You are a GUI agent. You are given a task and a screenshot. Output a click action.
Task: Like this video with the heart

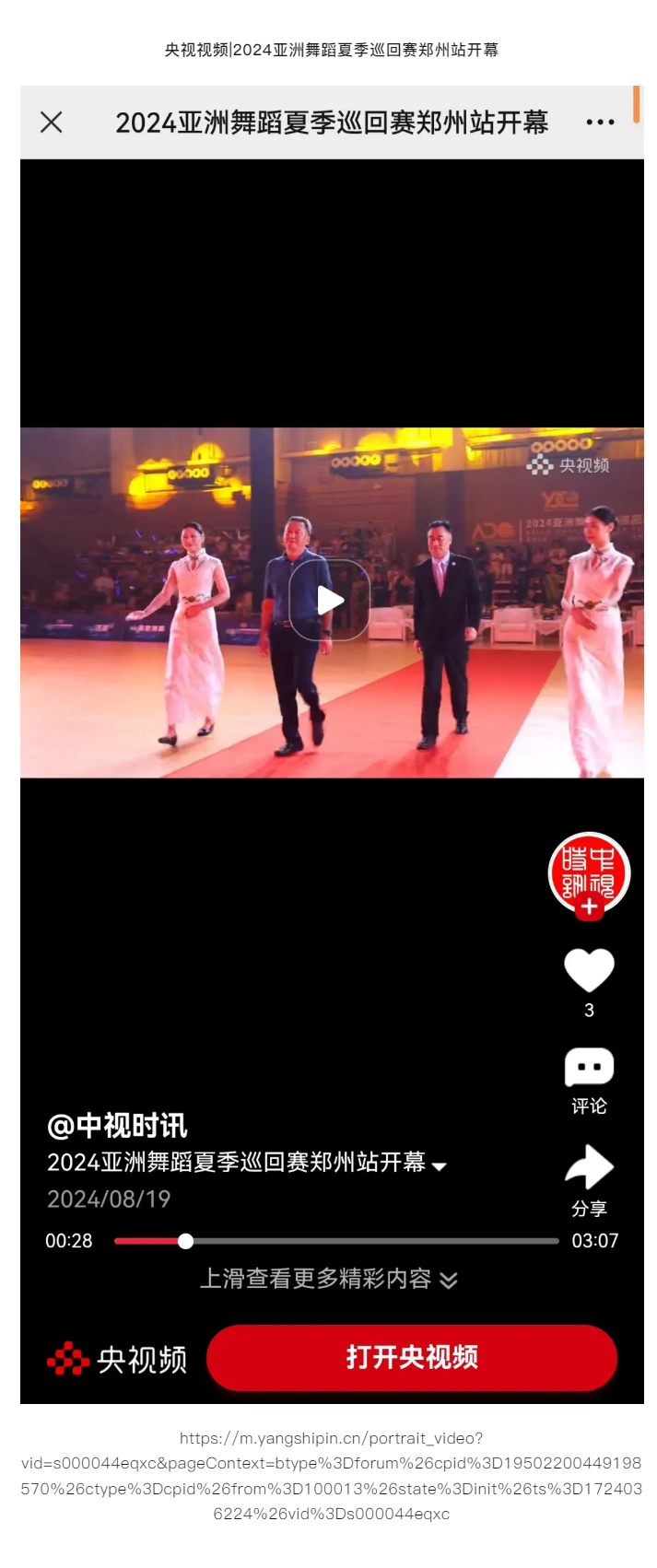click(589, 970)
